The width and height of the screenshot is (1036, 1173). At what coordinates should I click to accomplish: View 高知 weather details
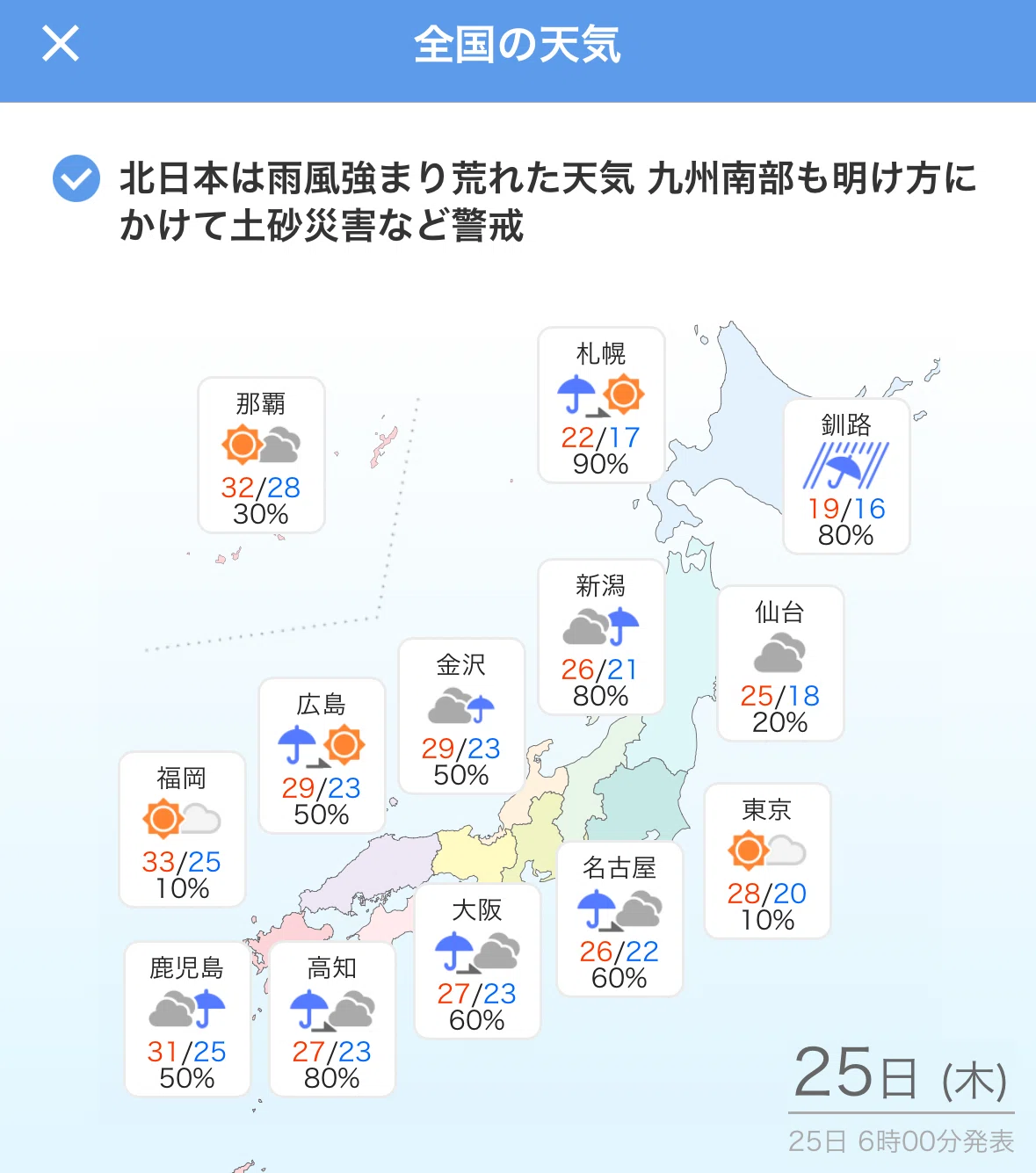[332, 1019]
